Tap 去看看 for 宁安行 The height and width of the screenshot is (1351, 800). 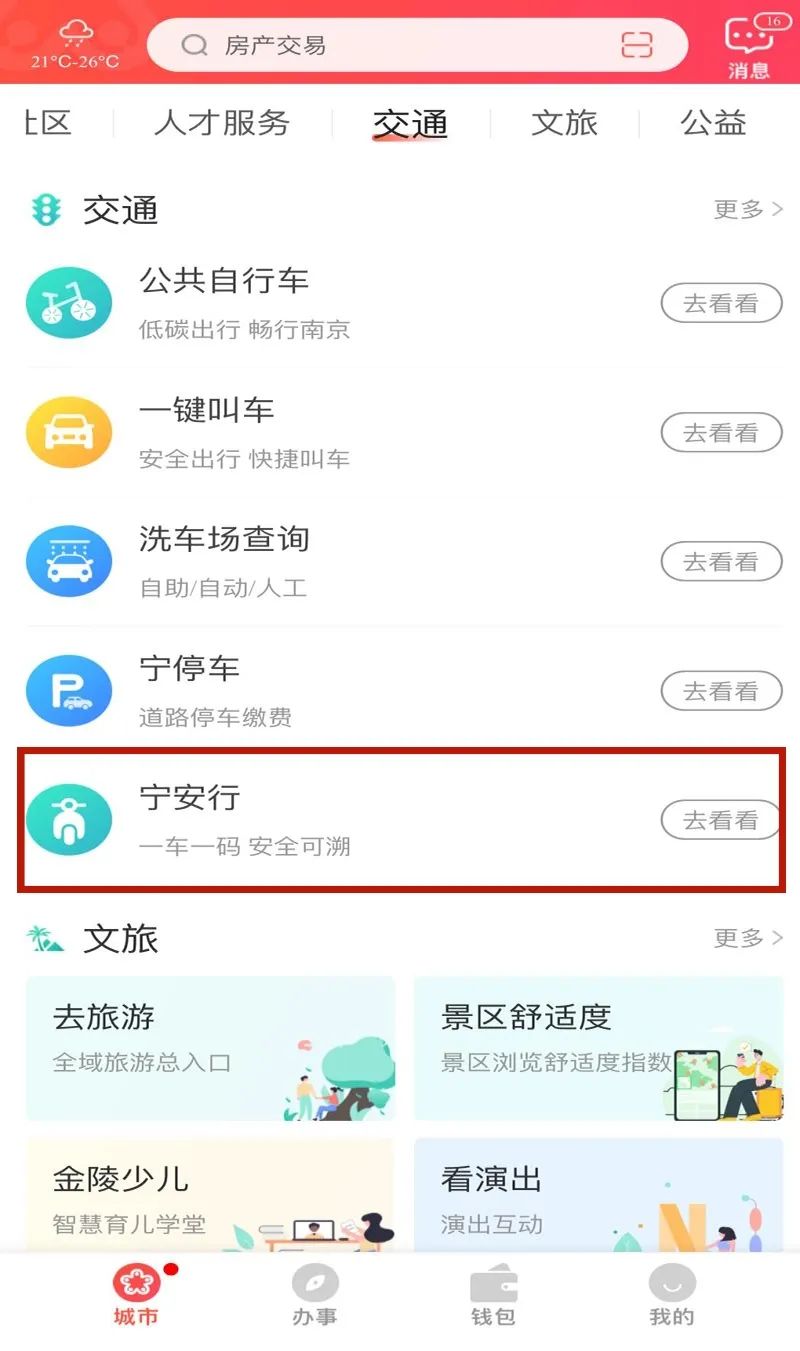(x=721, y=820)
